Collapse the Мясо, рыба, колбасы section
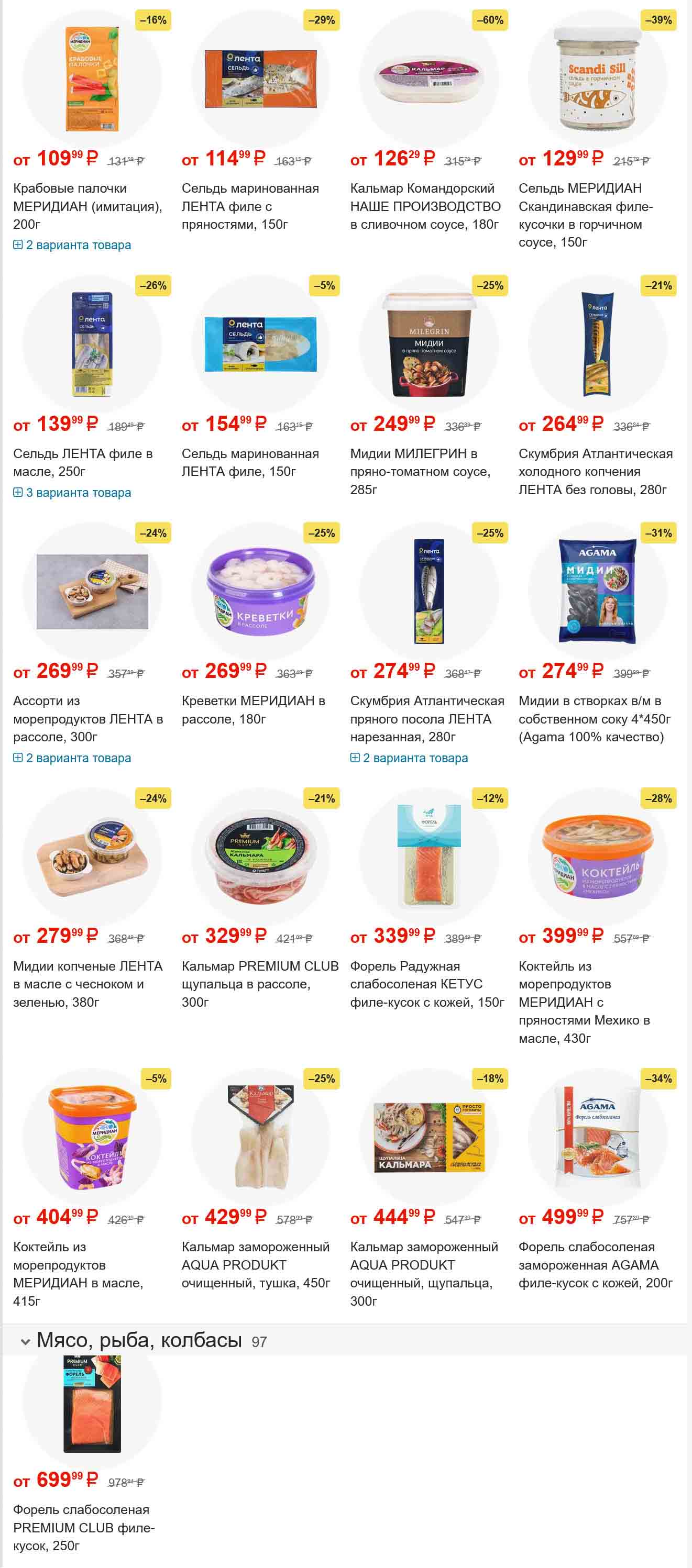This screenshot has width=692, height=1568. tap(26, 1341)
